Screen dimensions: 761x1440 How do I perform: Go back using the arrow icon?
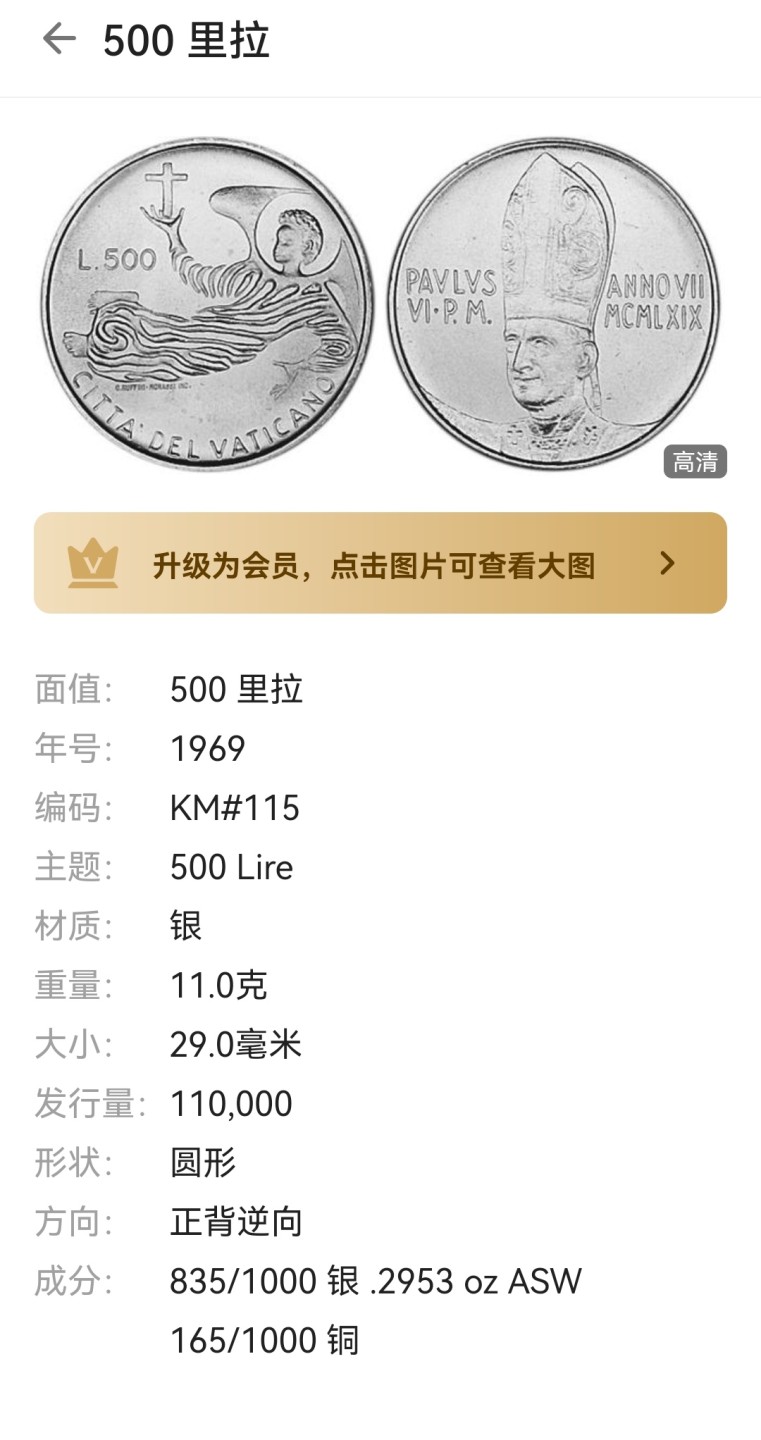[x=58, y=40]
